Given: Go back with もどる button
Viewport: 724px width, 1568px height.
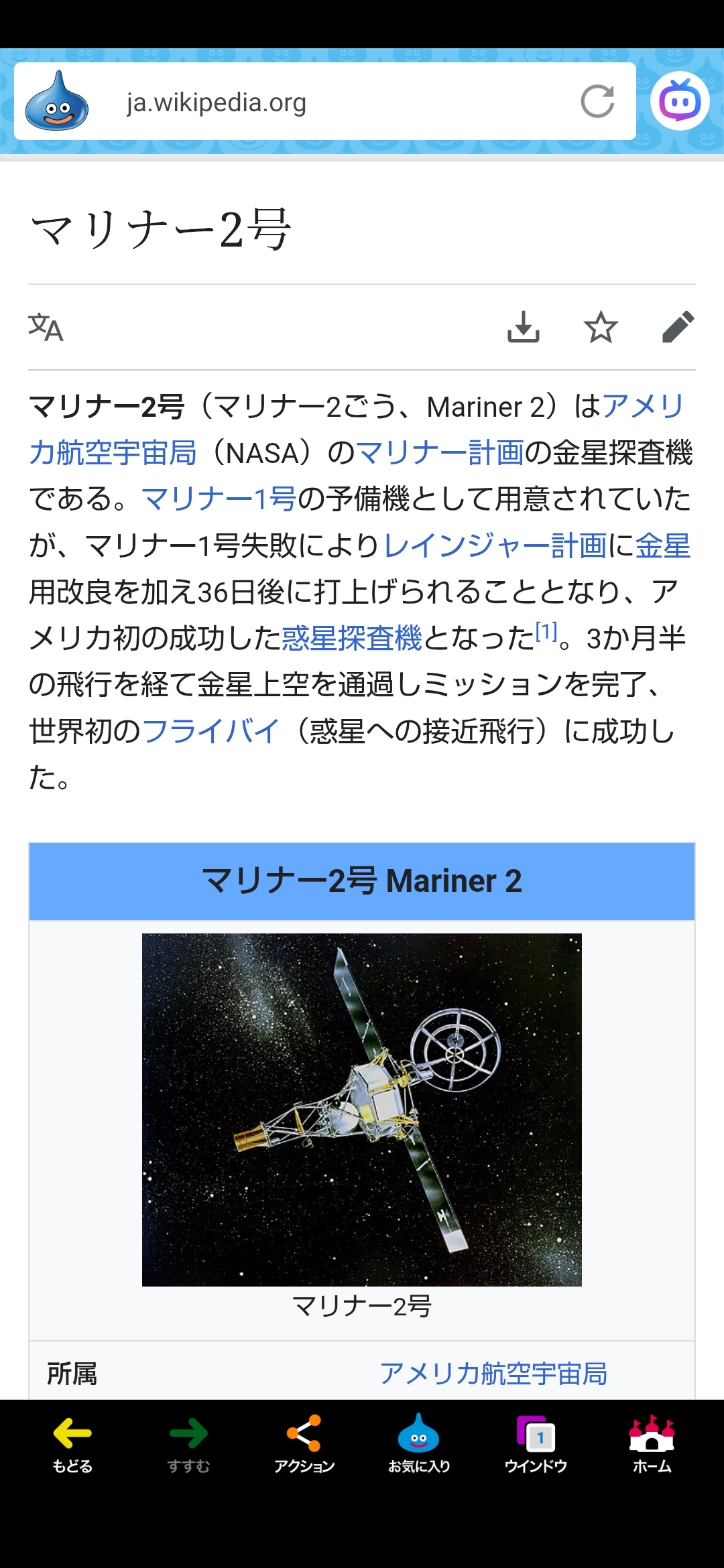Looking at the screenshot, I should pos(72,1444).
